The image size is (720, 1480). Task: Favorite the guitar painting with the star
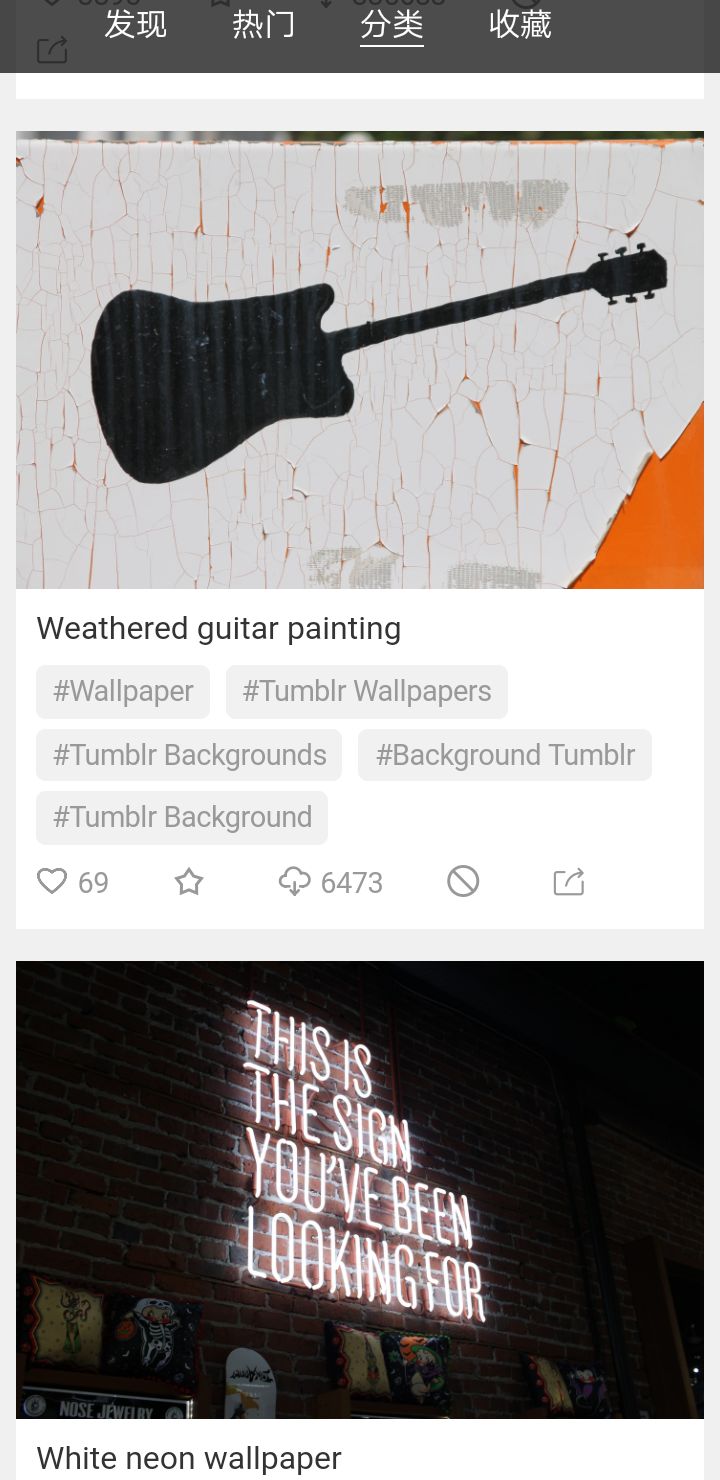pyautogui.click(x=189, y=882)
